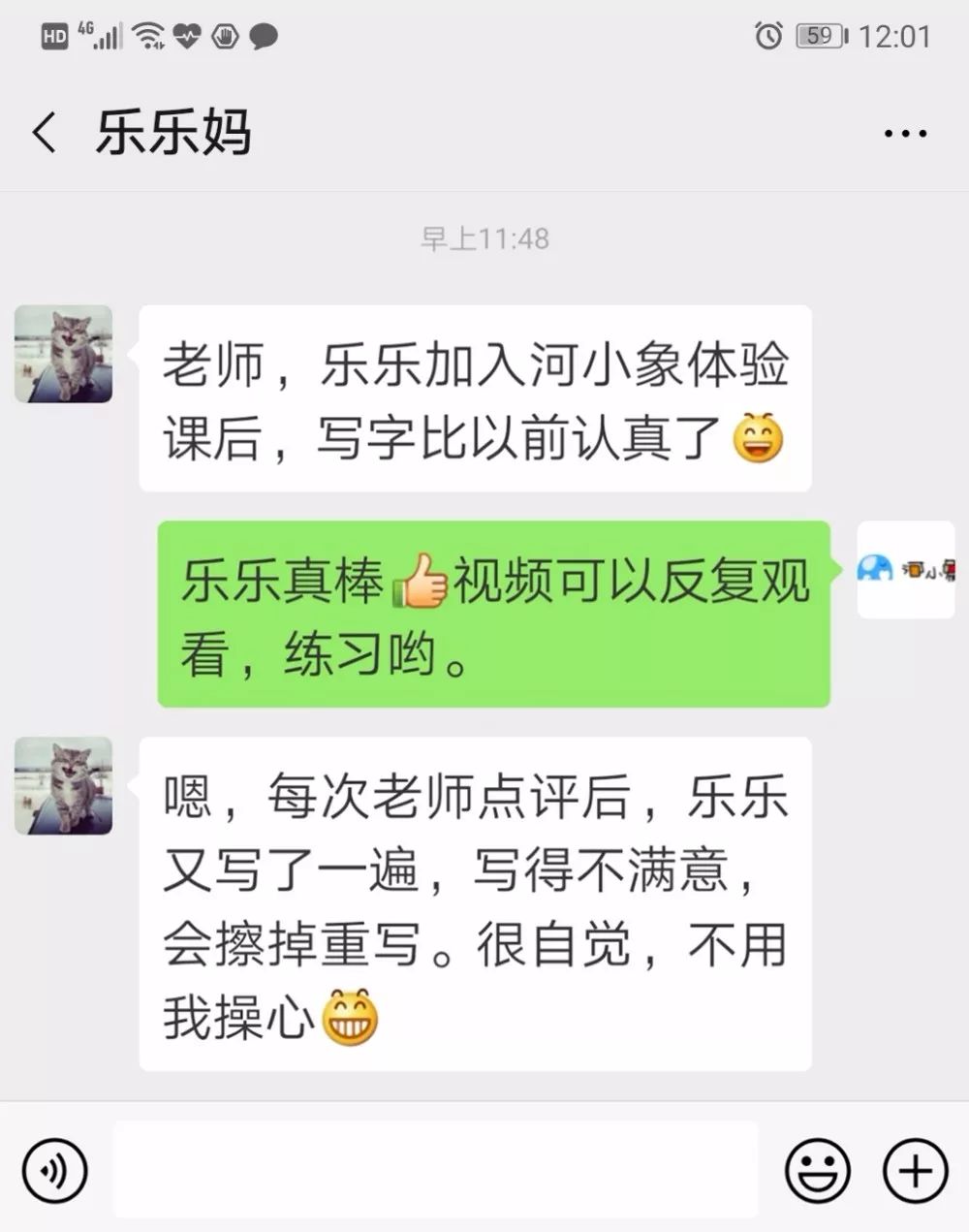Open chat info via three-dot menu
The height and width of the screenshot is (1232, 969).
(x=905, y=134)
